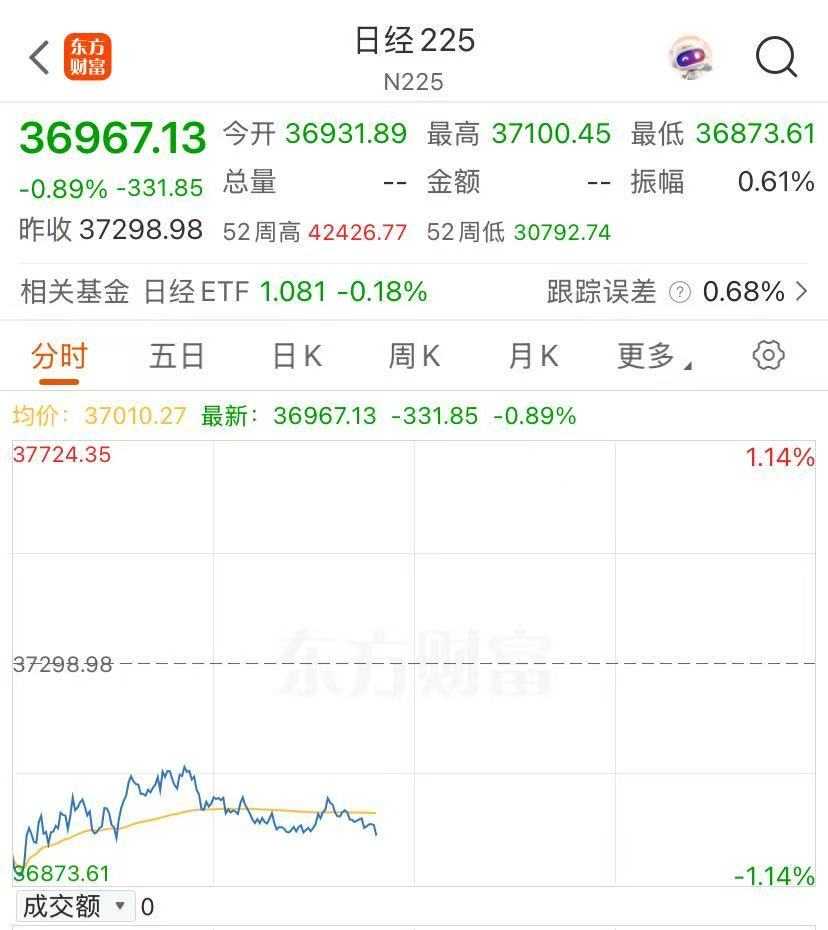
Task: Select the 月K chart tab
Action: coord(533,356)
